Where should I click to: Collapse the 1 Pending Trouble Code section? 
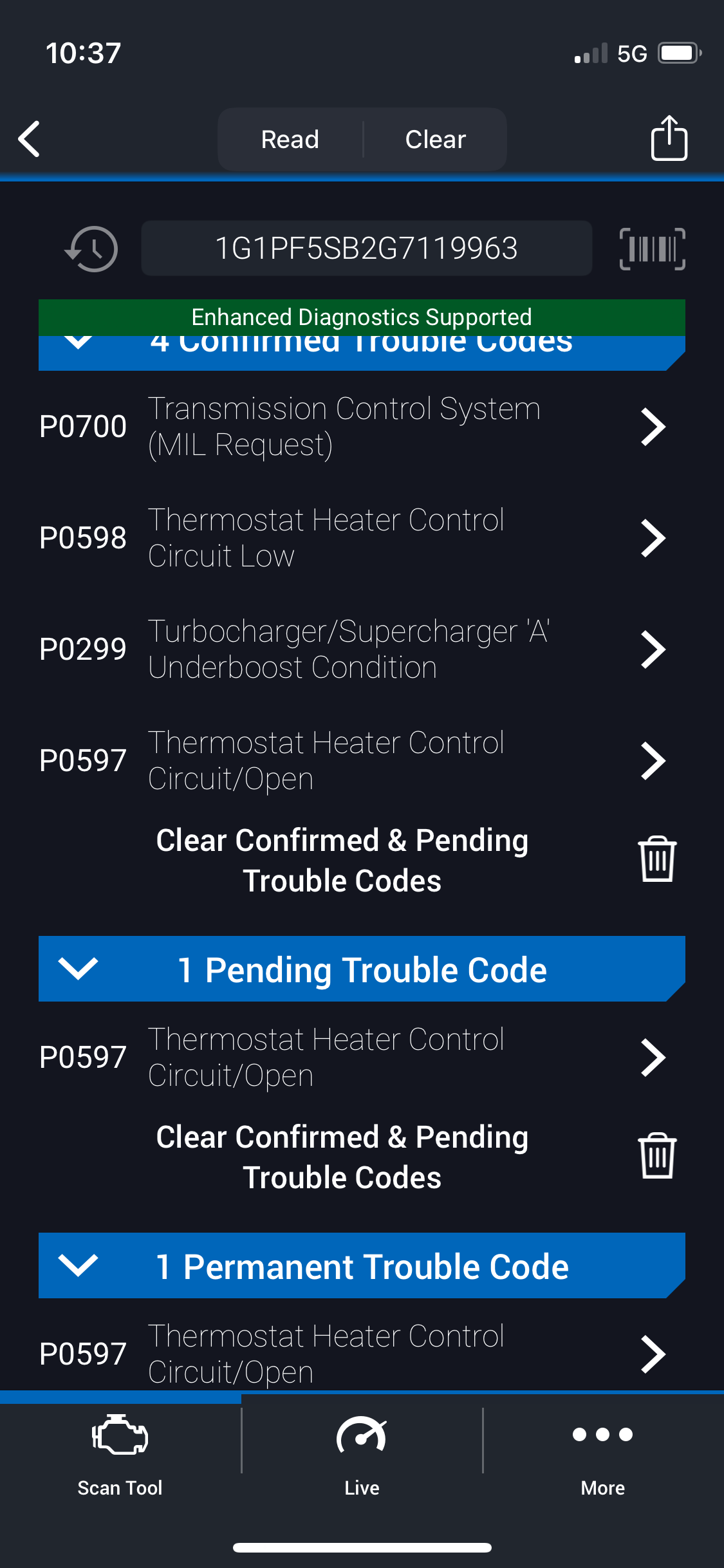(77, 968)
